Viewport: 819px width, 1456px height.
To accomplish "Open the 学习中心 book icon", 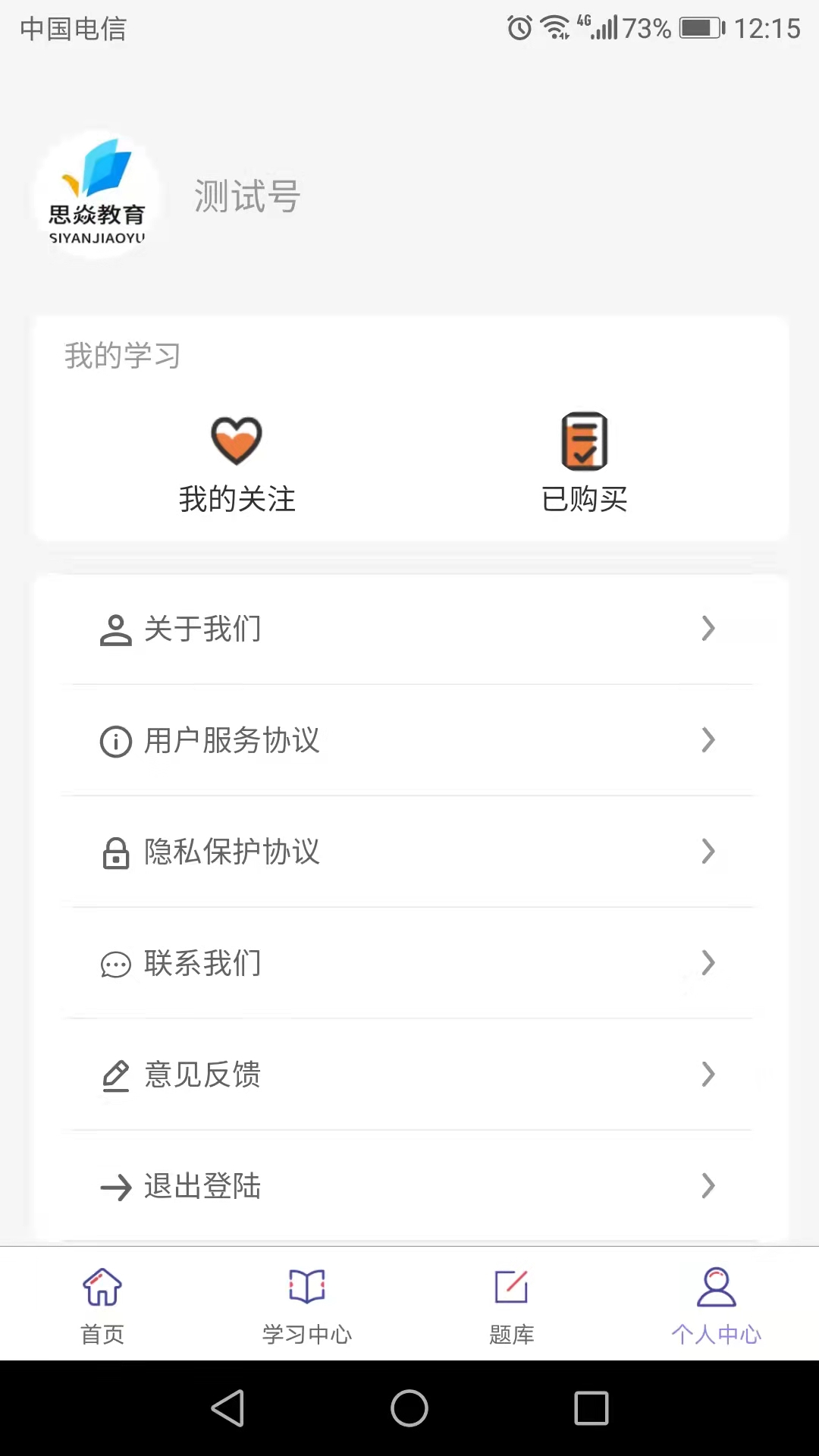I will pos(306,1287).
